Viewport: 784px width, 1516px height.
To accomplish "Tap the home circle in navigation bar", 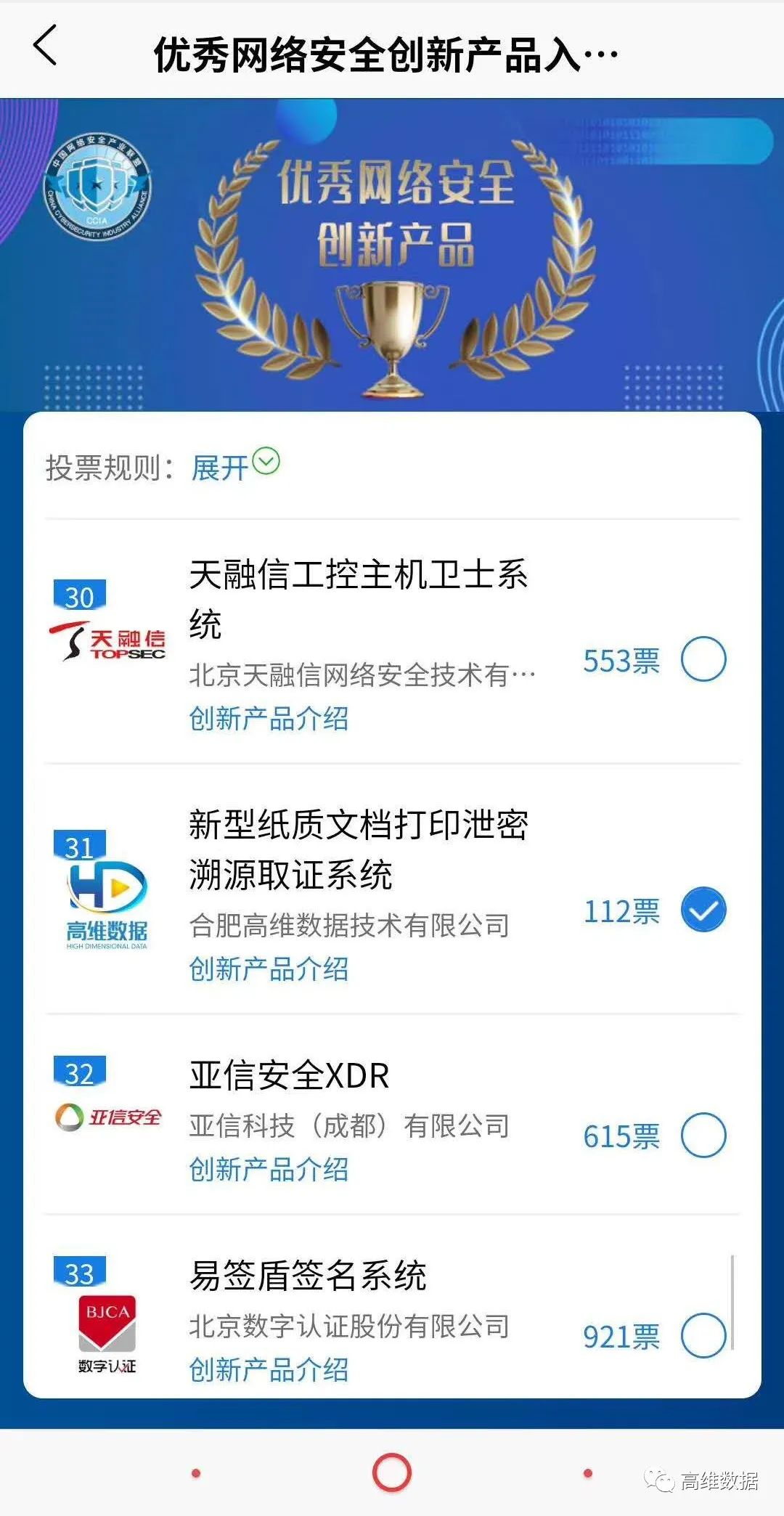I will (392, 1472).
